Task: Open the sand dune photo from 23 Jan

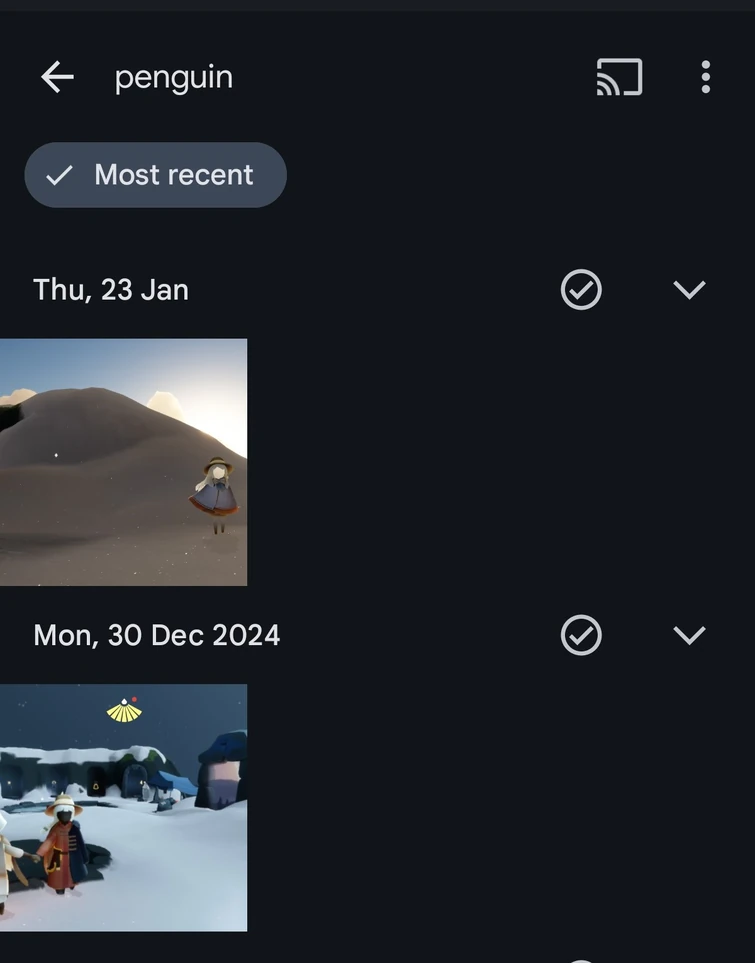Action: [123, 462]
